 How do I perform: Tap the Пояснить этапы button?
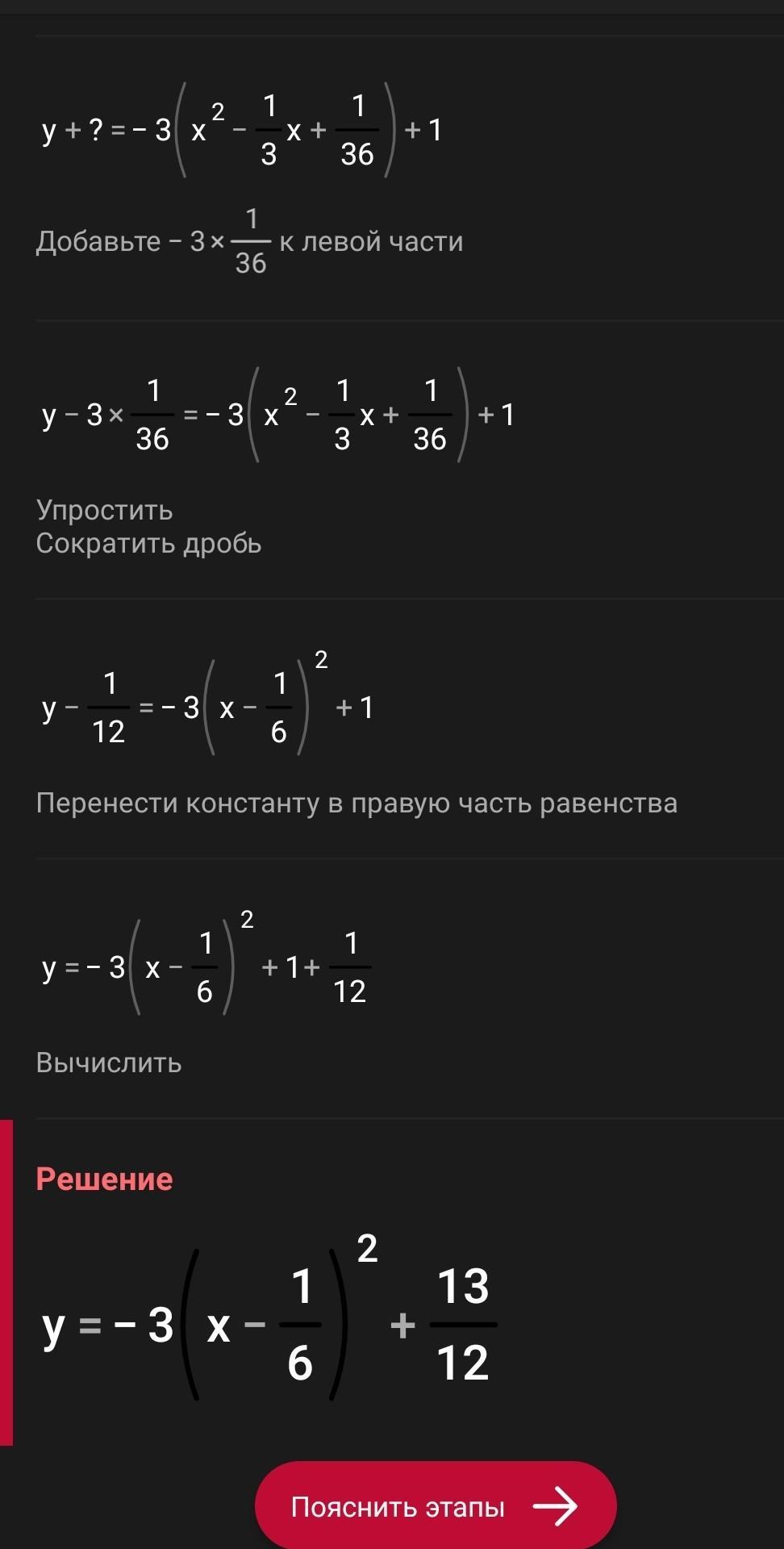436,1505
